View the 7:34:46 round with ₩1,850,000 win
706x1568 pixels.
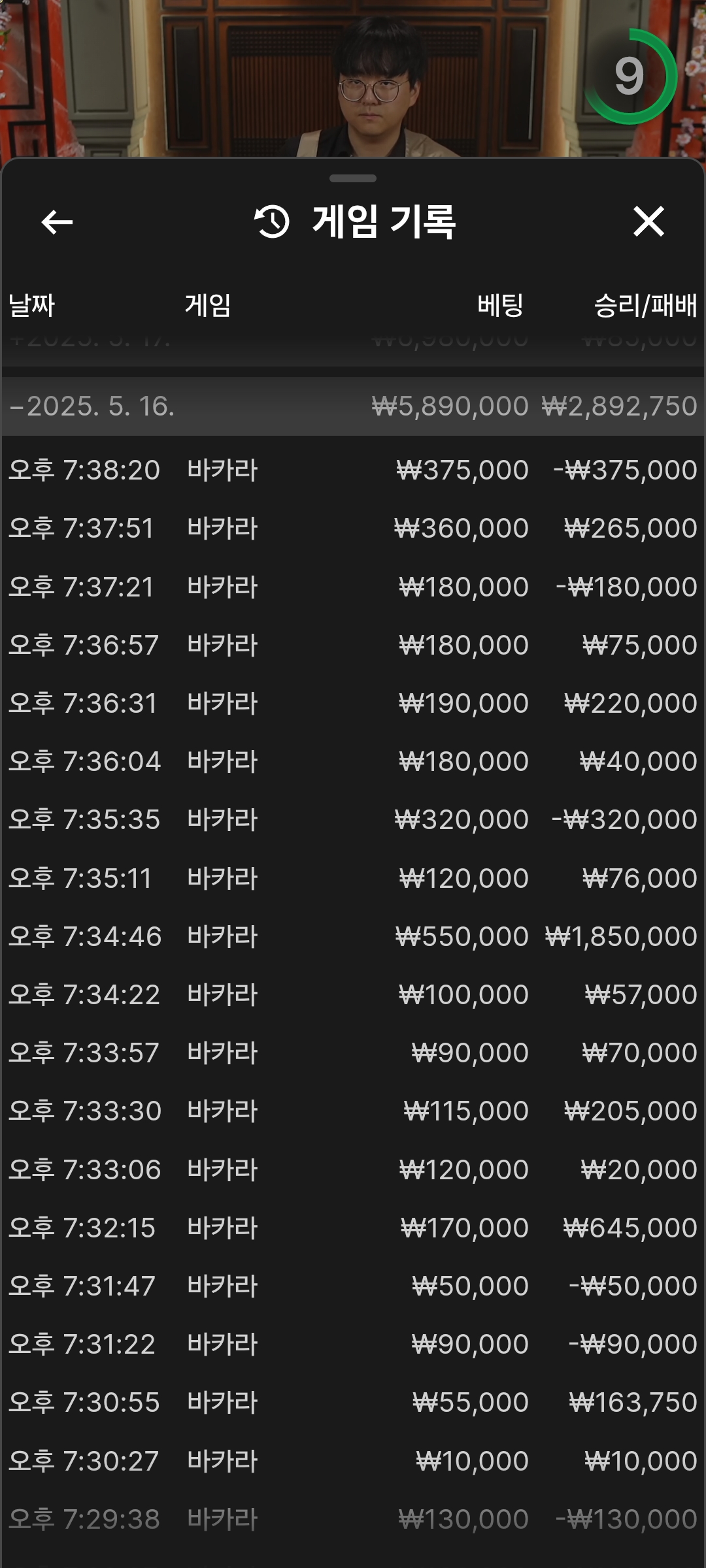click(x=353, y=936)
